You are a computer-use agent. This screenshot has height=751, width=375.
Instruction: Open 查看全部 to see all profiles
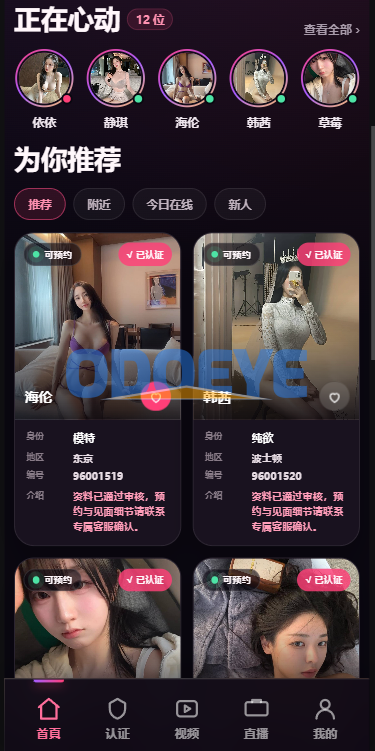tap(331, 30)
